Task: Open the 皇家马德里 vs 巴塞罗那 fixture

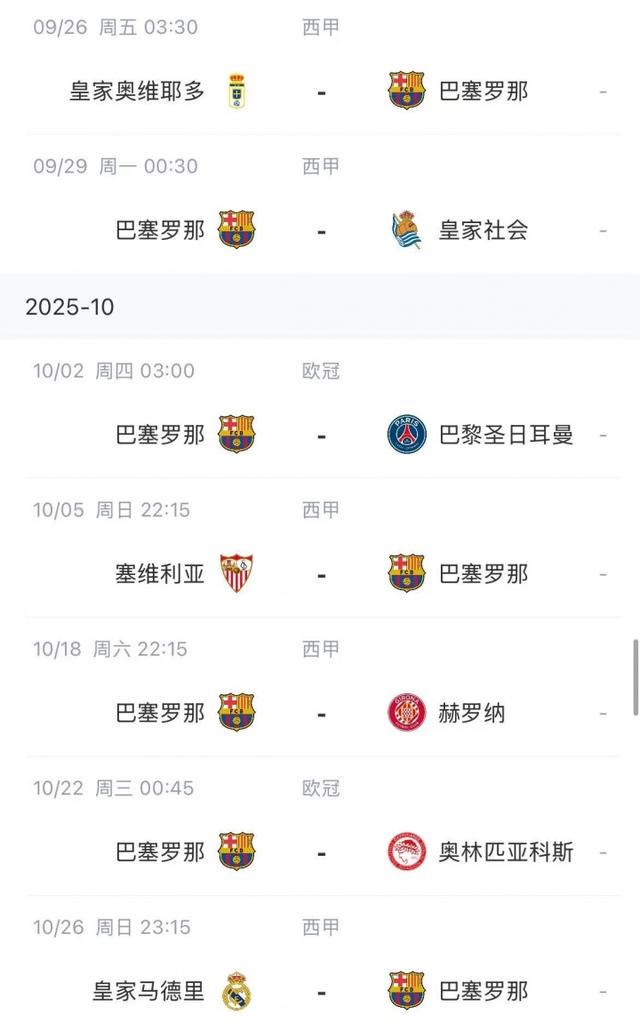Action: point(320,991)
